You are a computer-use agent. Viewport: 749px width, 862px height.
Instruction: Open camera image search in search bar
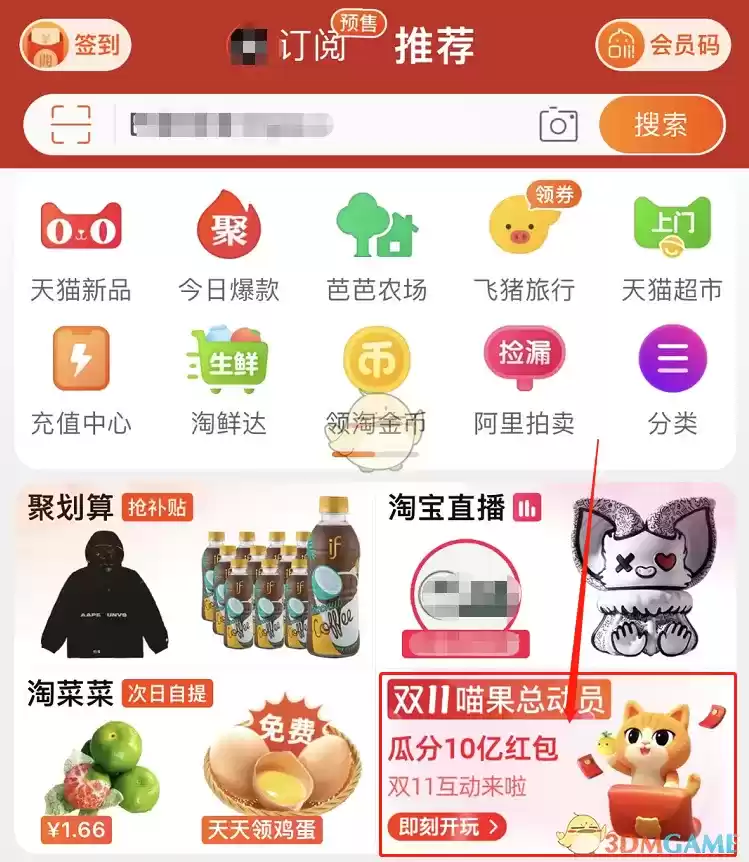point(558,124)
